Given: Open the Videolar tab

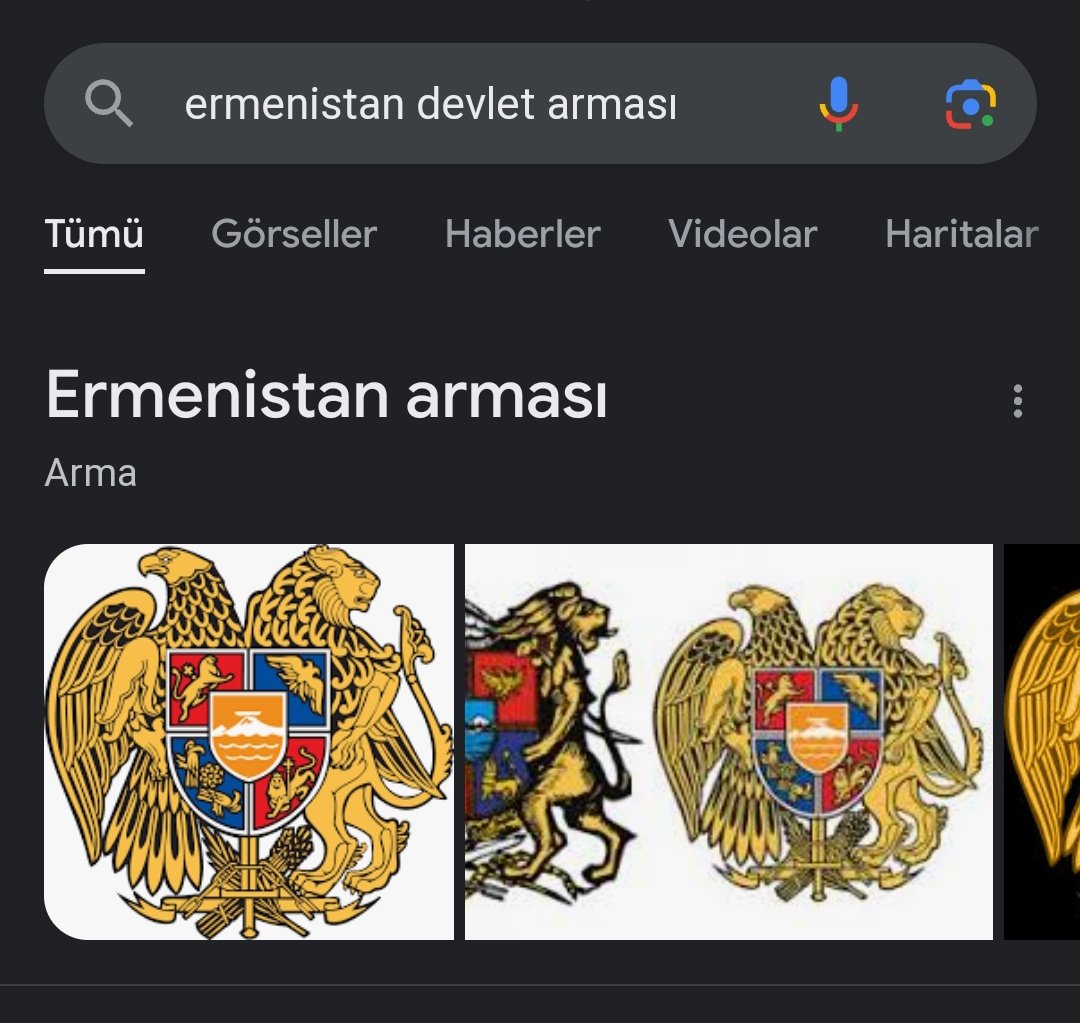Looking at the screenshot, I should pos(742,235).
